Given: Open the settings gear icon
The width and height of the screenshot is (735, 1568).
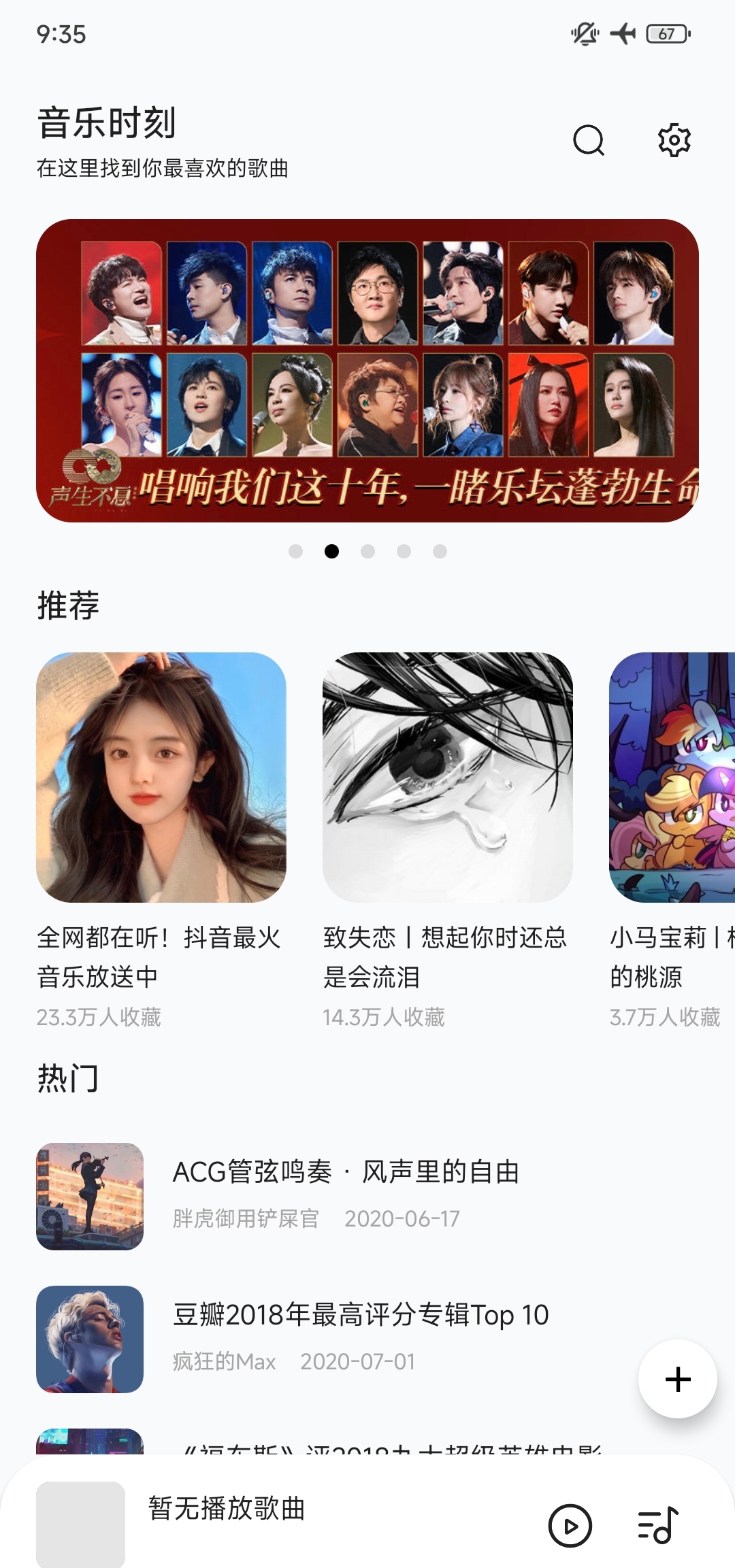Looking at the screenshot, I should pyautogui.click(x=674, y=141).
